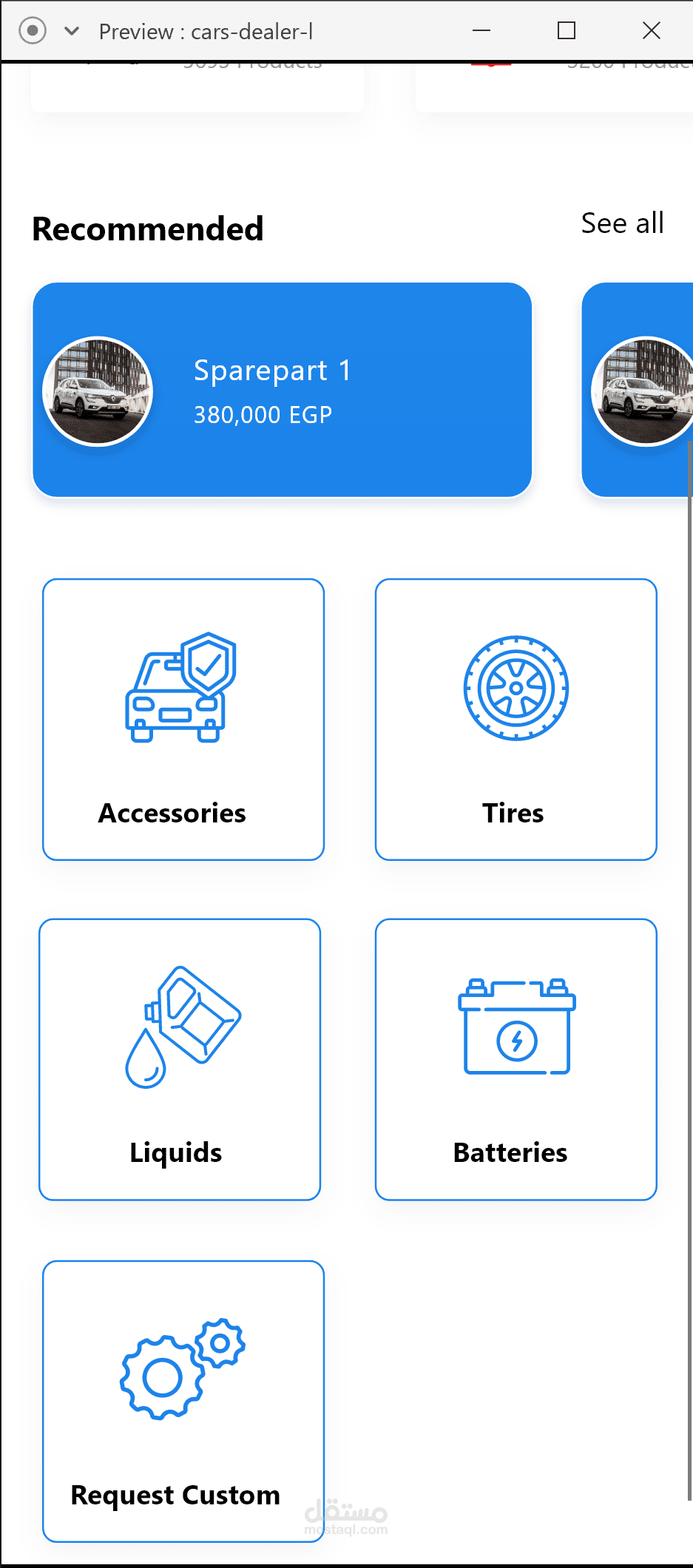
Task: Minimize the preview window
Action: coord(481,30)
